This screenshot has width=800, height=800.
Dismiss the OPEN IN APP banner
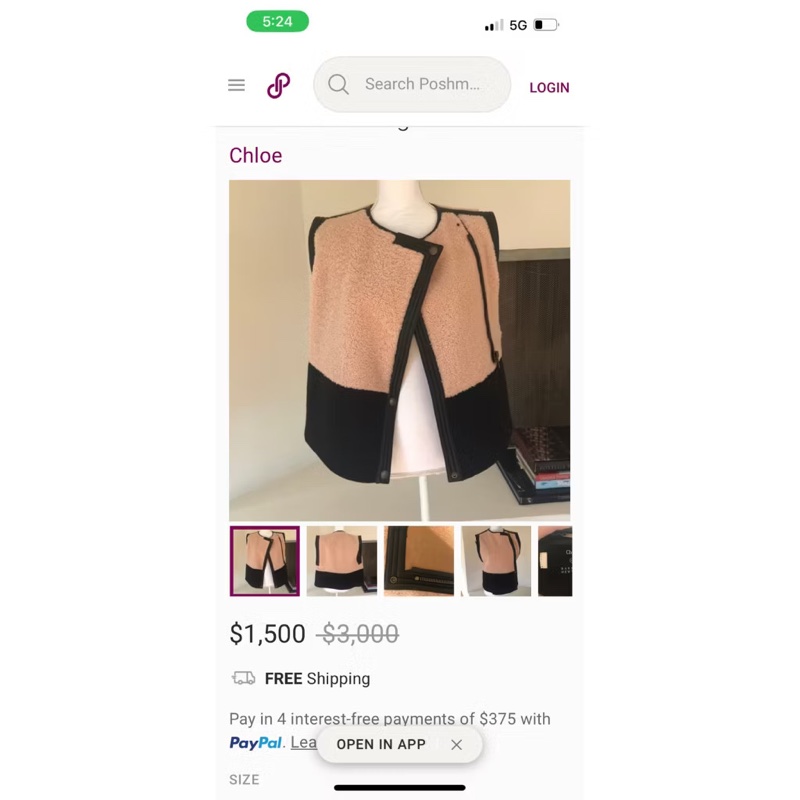[x=456, y=744]
